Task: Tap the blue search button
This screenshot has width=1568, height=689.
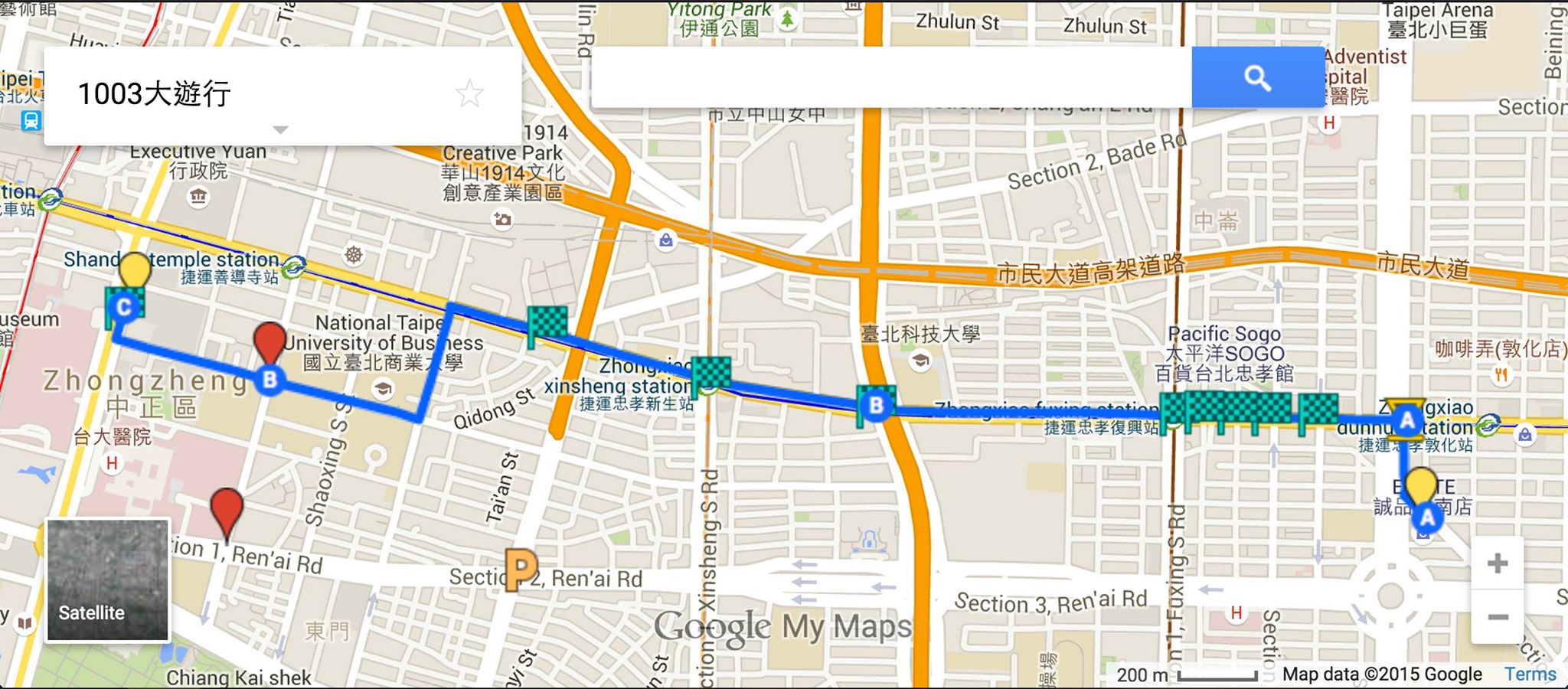Action: tap(1257, 77)
